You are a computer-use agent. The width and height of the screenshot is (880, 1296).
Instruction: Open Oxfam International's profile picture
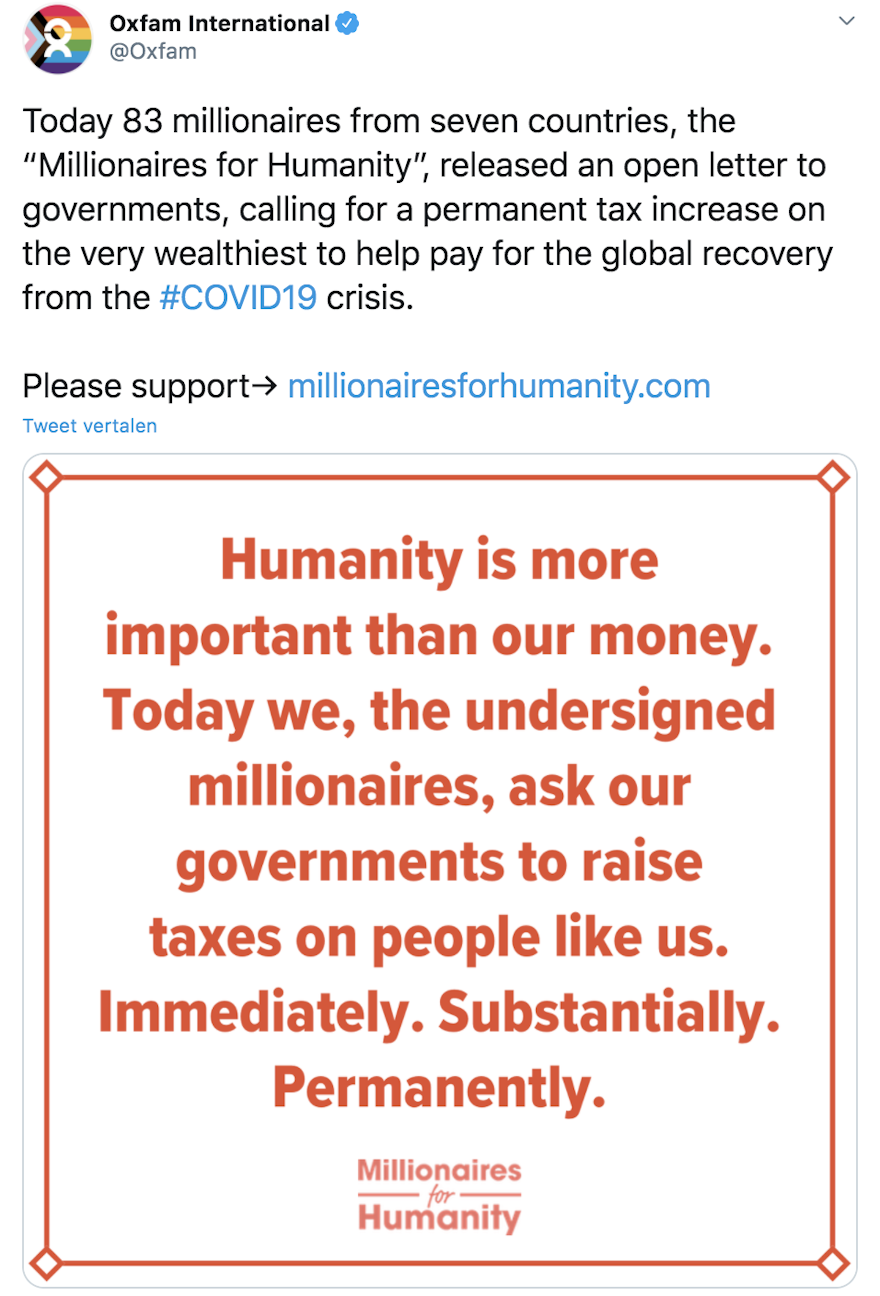[58, 39]
